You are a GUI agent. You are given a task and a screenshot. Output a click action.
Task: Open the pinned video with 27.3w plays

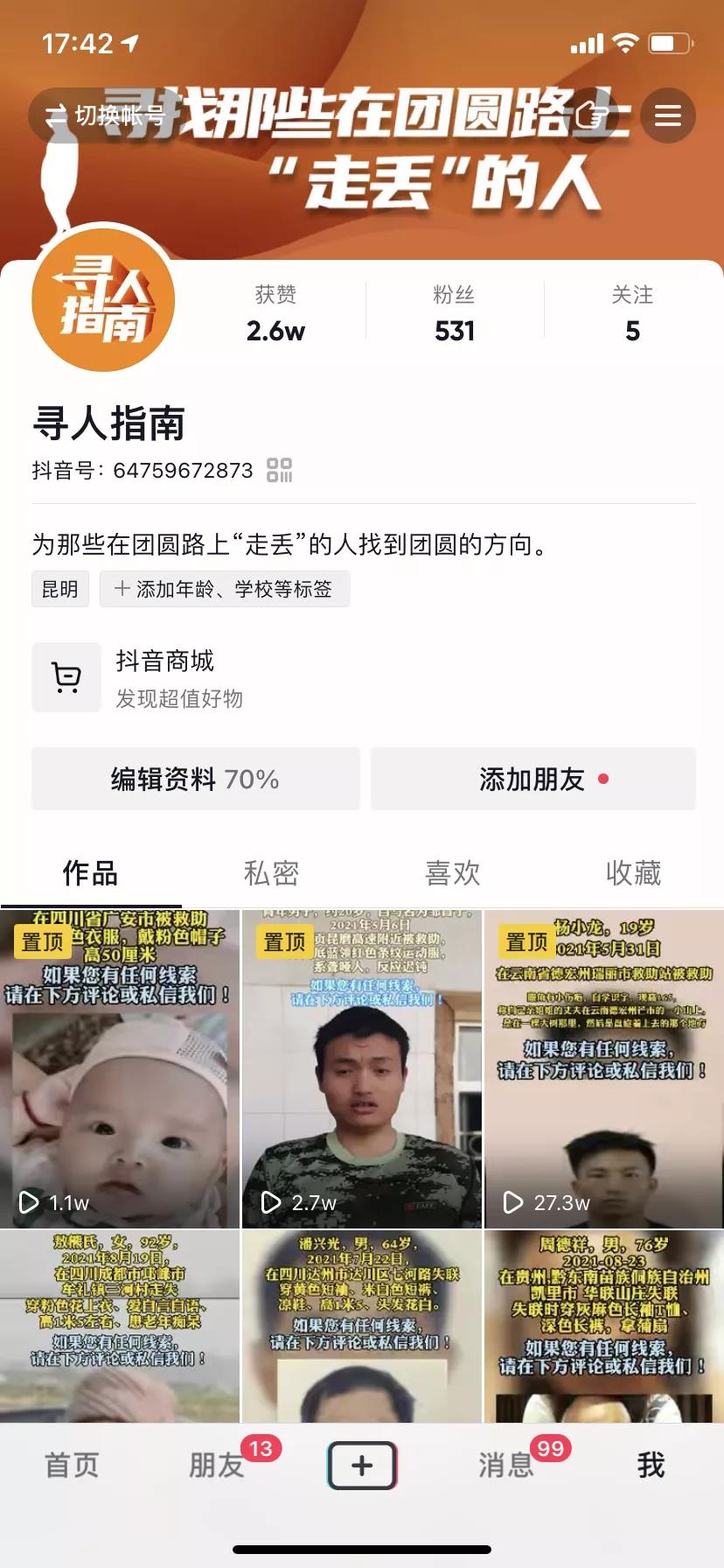point(603,1069)
